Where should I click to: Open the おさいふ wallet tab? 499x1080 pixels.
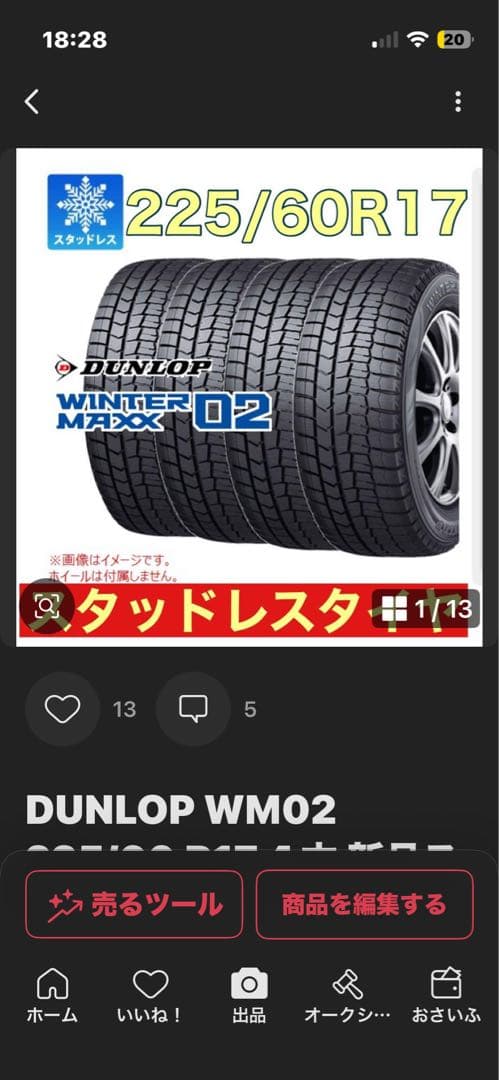point(446,996)
